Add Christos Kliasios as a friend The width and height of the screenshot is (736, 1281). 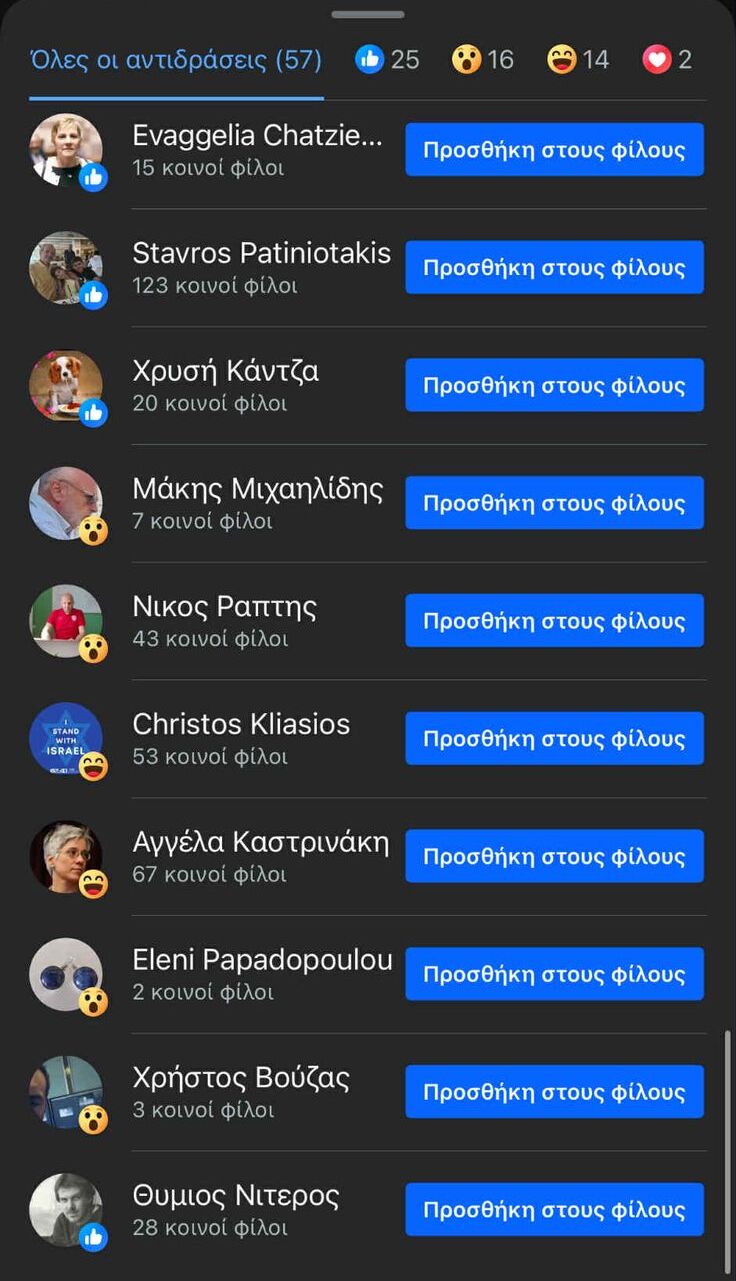[554, 739]
